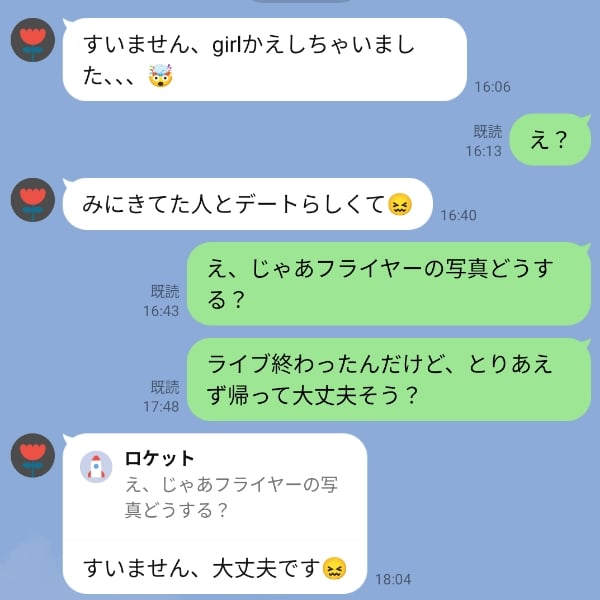Open profile avatar beside the ロケット quoted reply
This screenshot has height=600, width=600.
pos(32,456)
